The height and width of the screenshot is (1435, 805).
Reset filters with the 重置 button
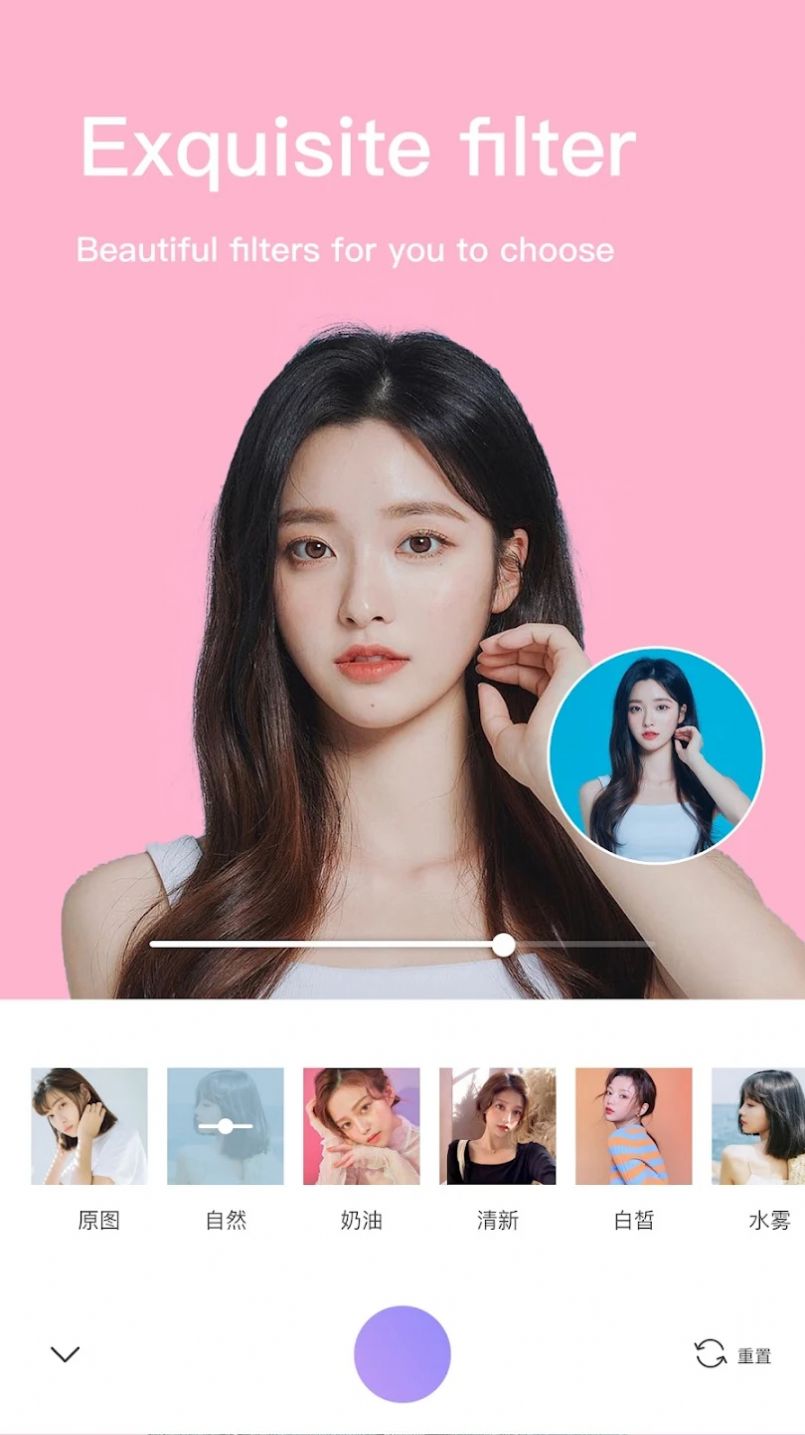tap(733, 1355)
